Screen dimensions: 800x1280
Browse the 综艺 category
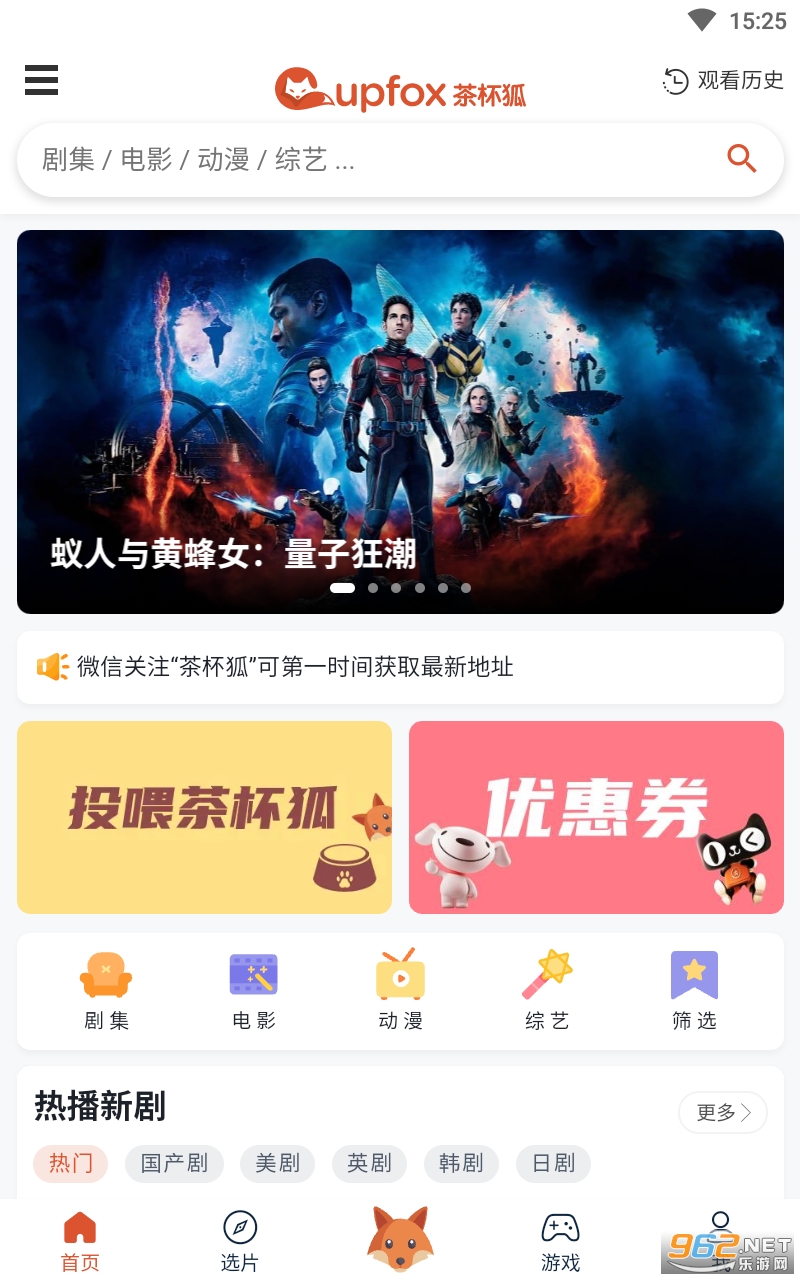547,990
